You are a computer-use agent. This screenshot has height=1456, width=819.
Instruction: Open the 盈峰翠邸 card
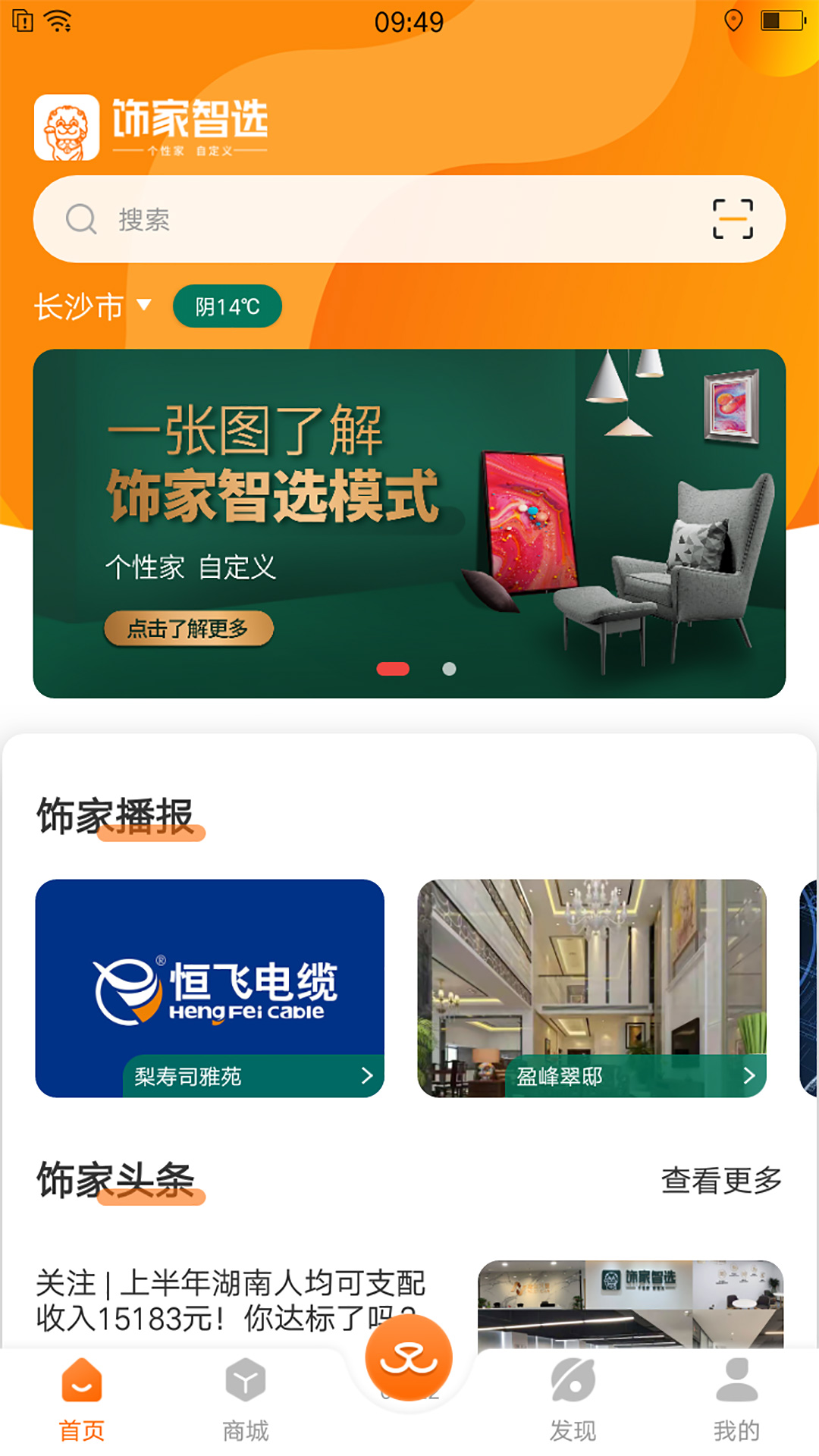(591, 987)
